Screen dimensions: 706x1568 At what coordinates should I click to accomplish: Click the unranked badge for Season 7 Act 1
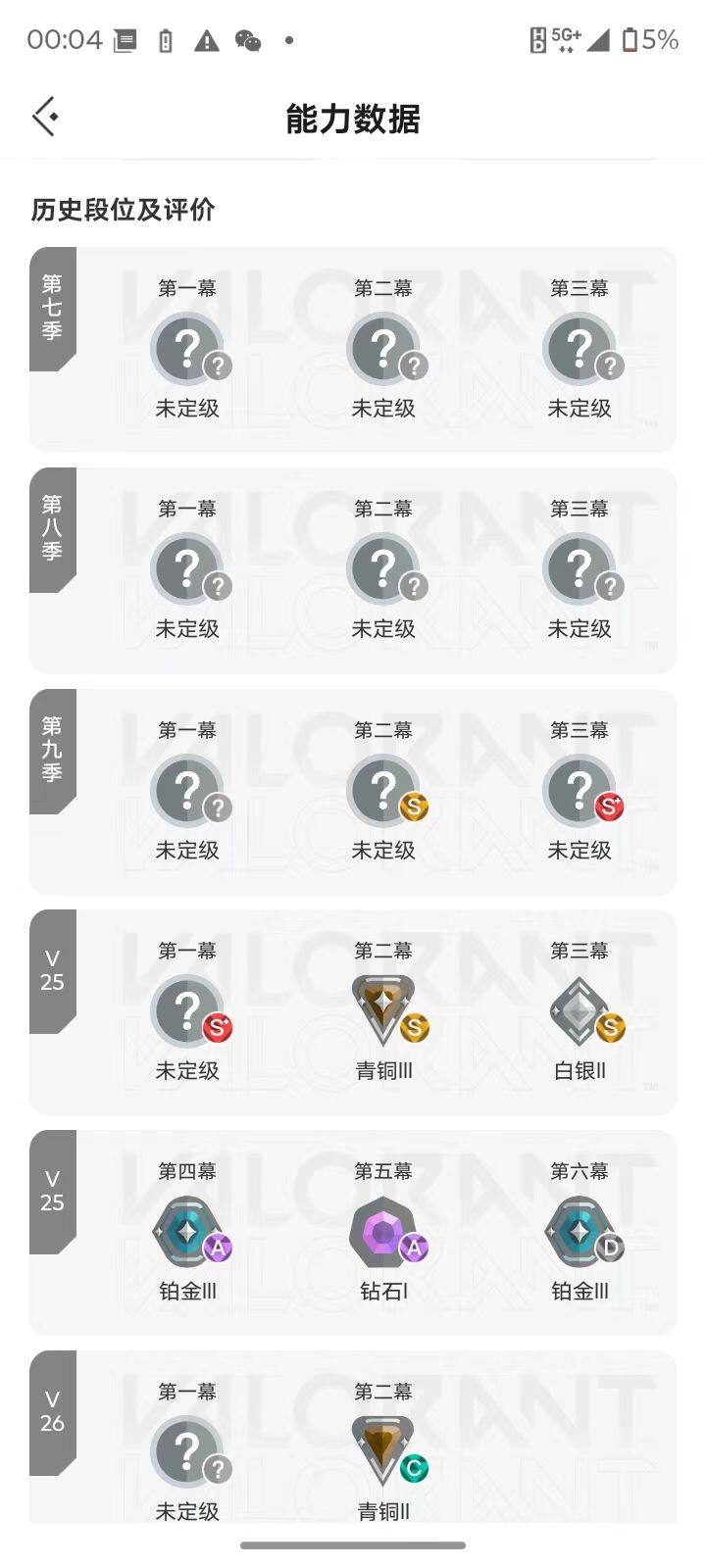tap(188, 349)
